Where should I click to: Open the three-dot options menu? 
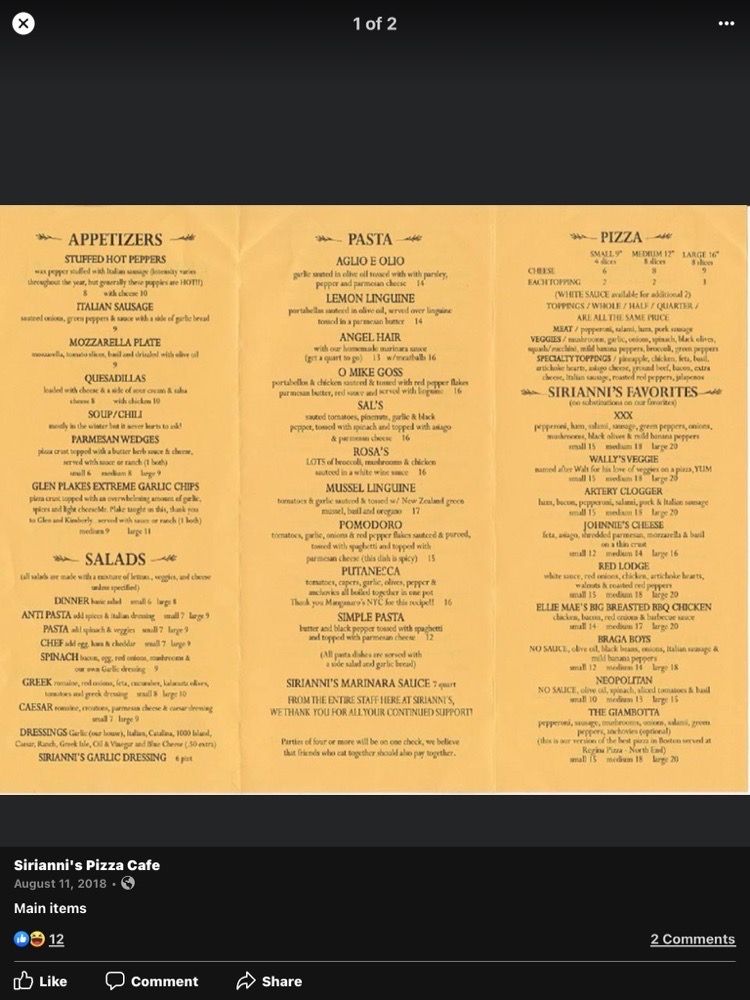pos(726,24)
